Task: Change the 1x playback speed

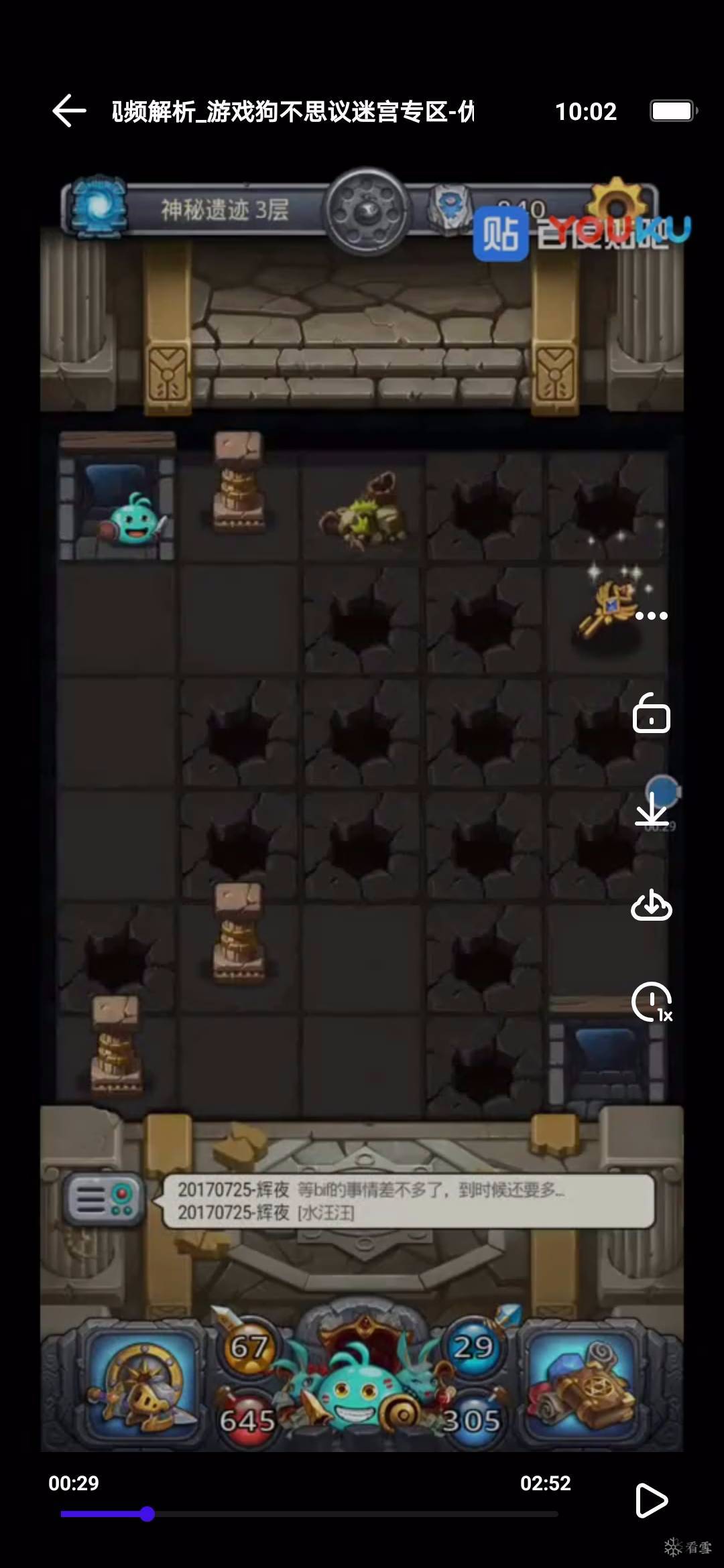Action: pos(652,1002)
